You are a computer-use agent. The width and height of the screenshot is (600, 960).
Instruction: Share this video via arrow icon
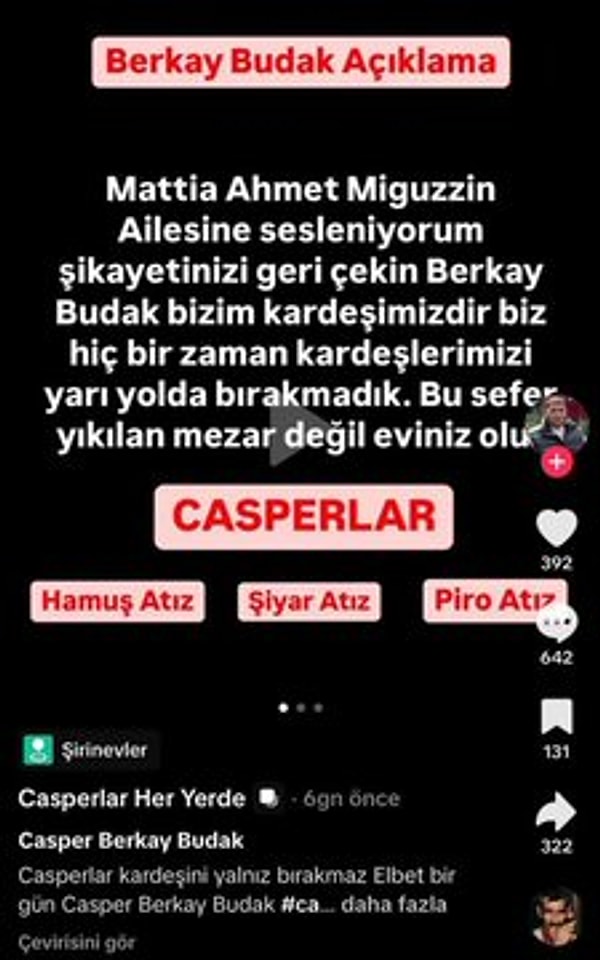click(556, 811)
